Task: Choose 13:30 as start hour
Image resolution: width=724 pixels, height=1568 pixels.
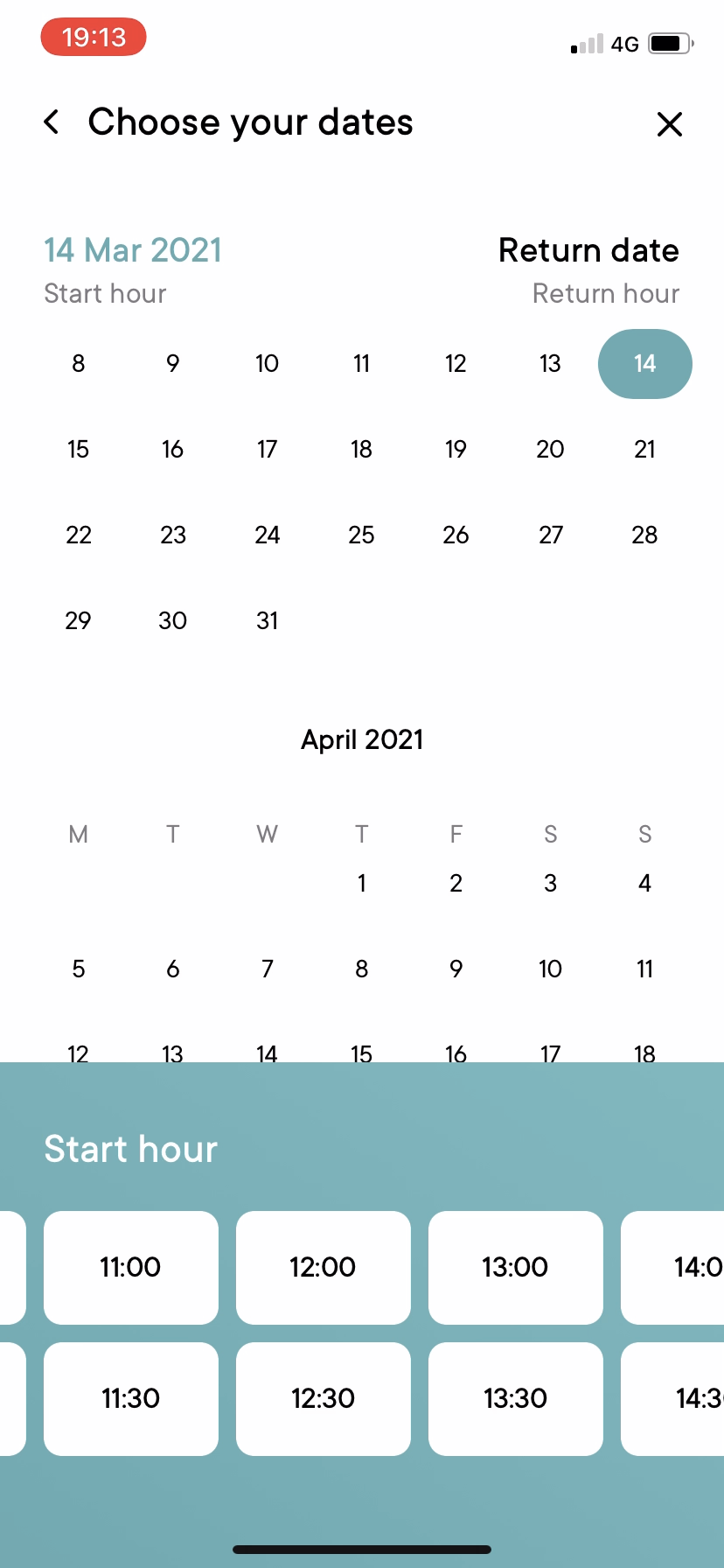Action: 516,1398
